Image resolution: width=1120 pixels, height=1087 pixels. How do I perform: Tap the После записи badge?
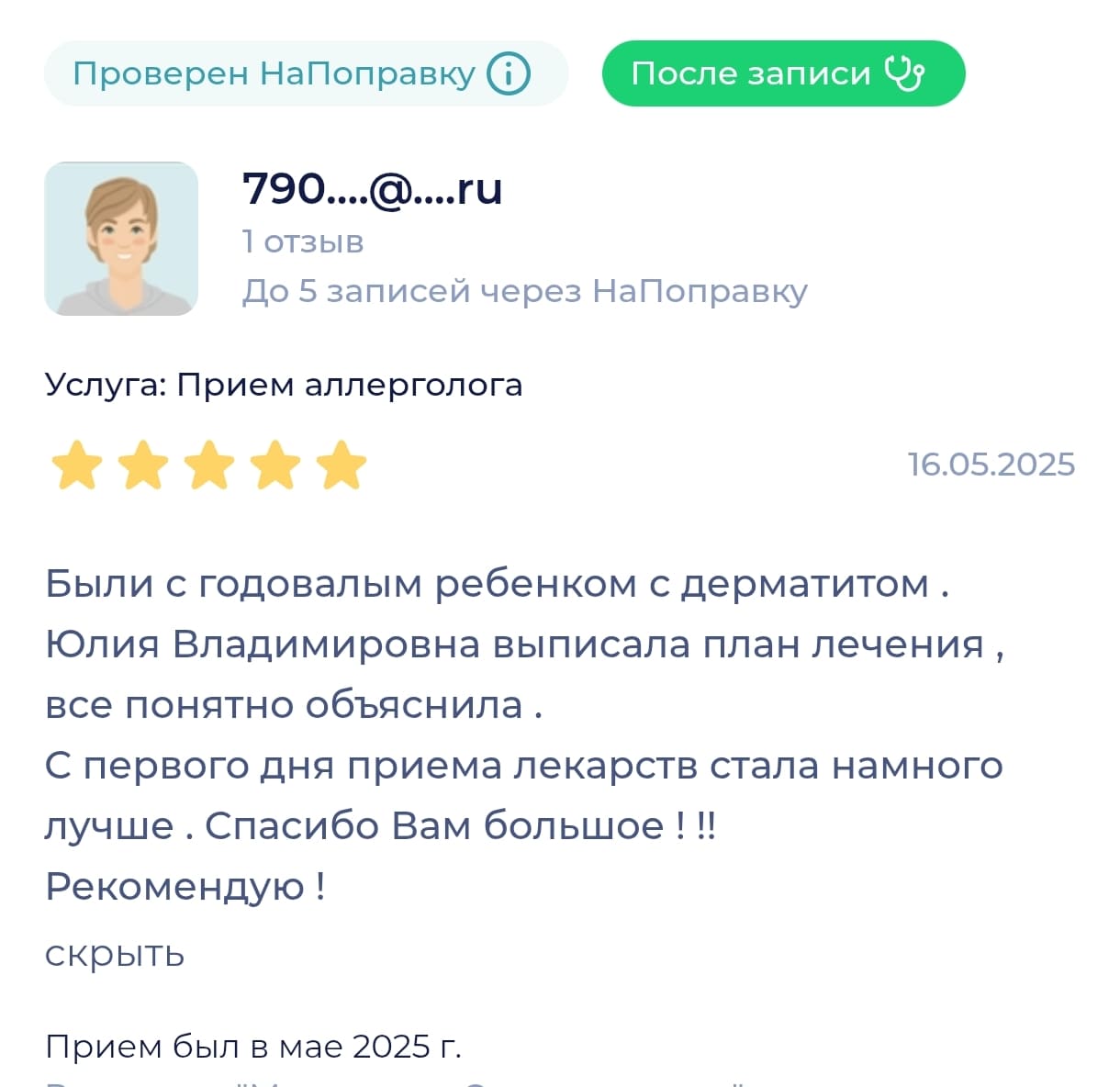[783, 73]
